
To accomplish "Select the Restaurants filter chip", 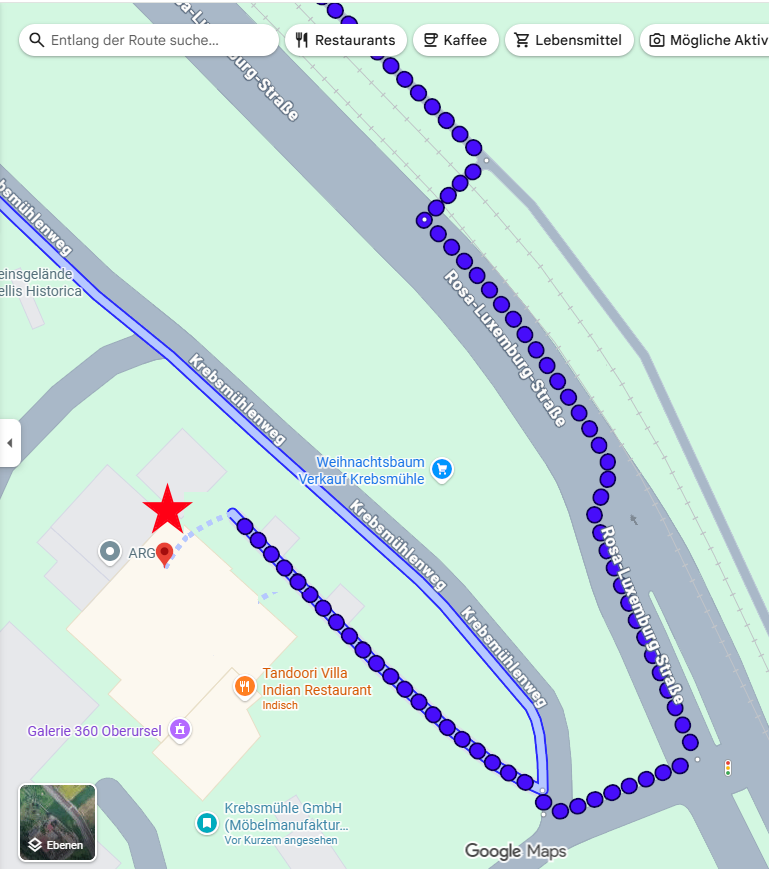I will tap(346, 40).
